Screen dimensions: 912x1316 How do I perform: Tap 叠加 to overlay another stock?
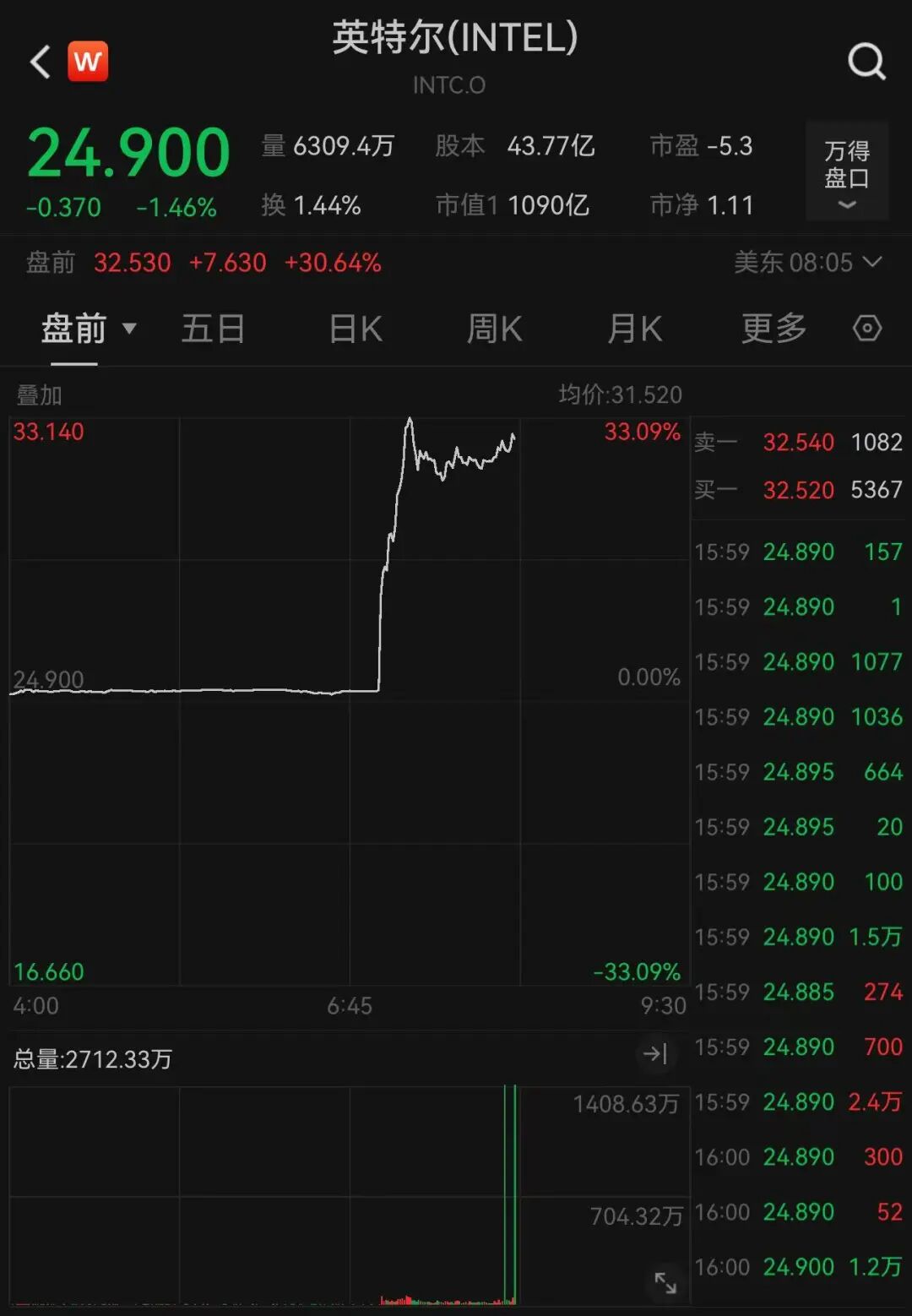[x=39, y=394]
